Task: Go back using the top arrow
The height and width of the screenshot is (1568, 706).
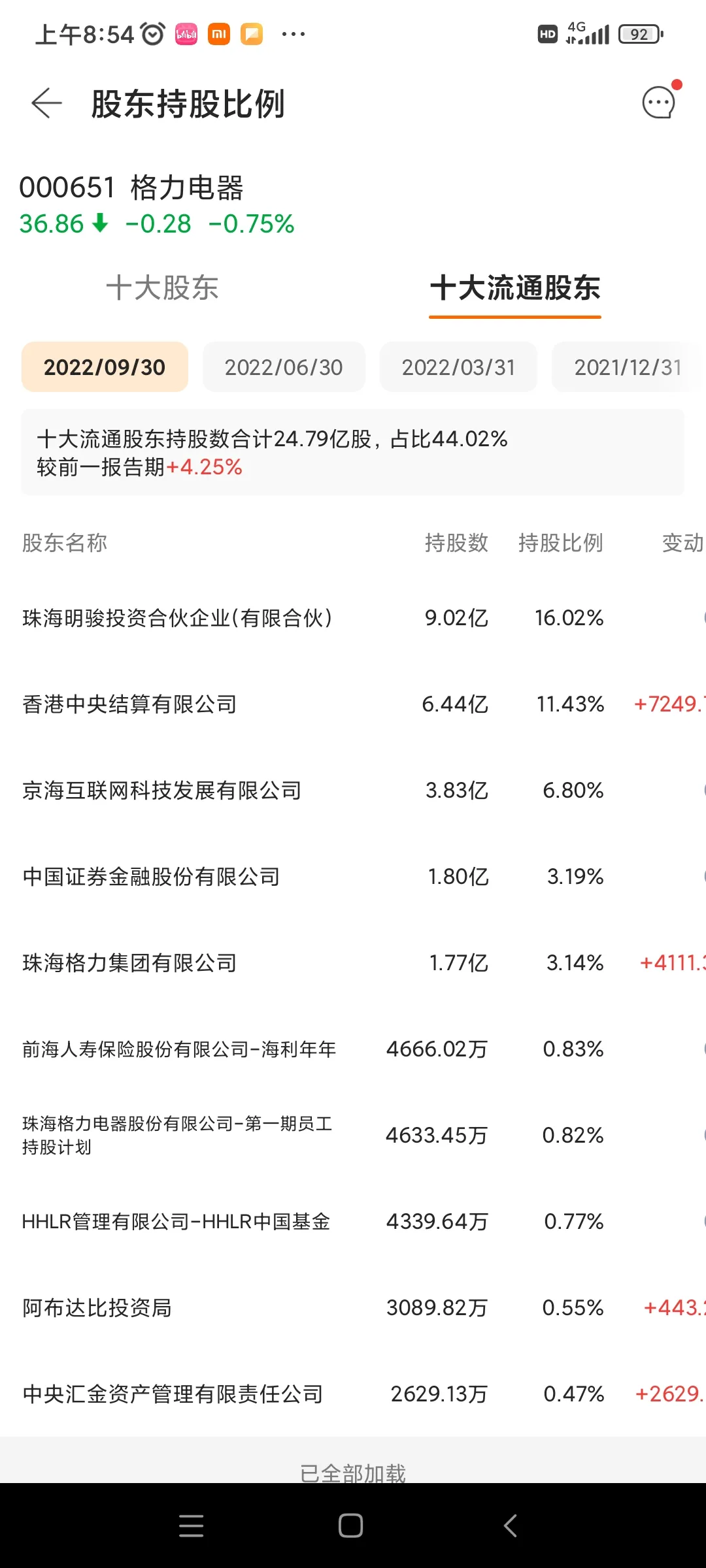Action: 46,103
